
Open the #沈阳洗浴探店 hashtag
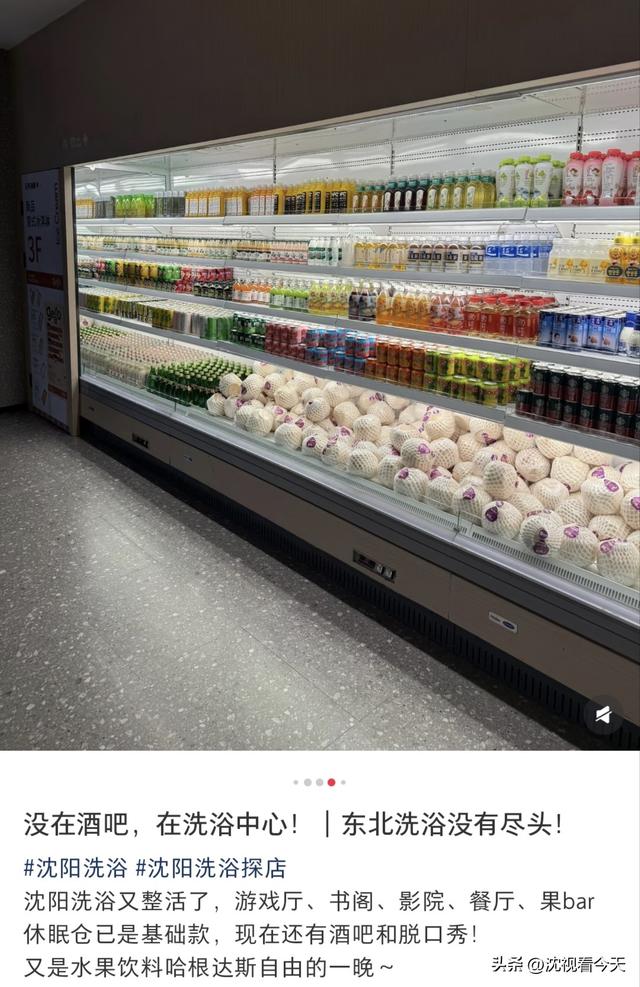tap(211, 867)
